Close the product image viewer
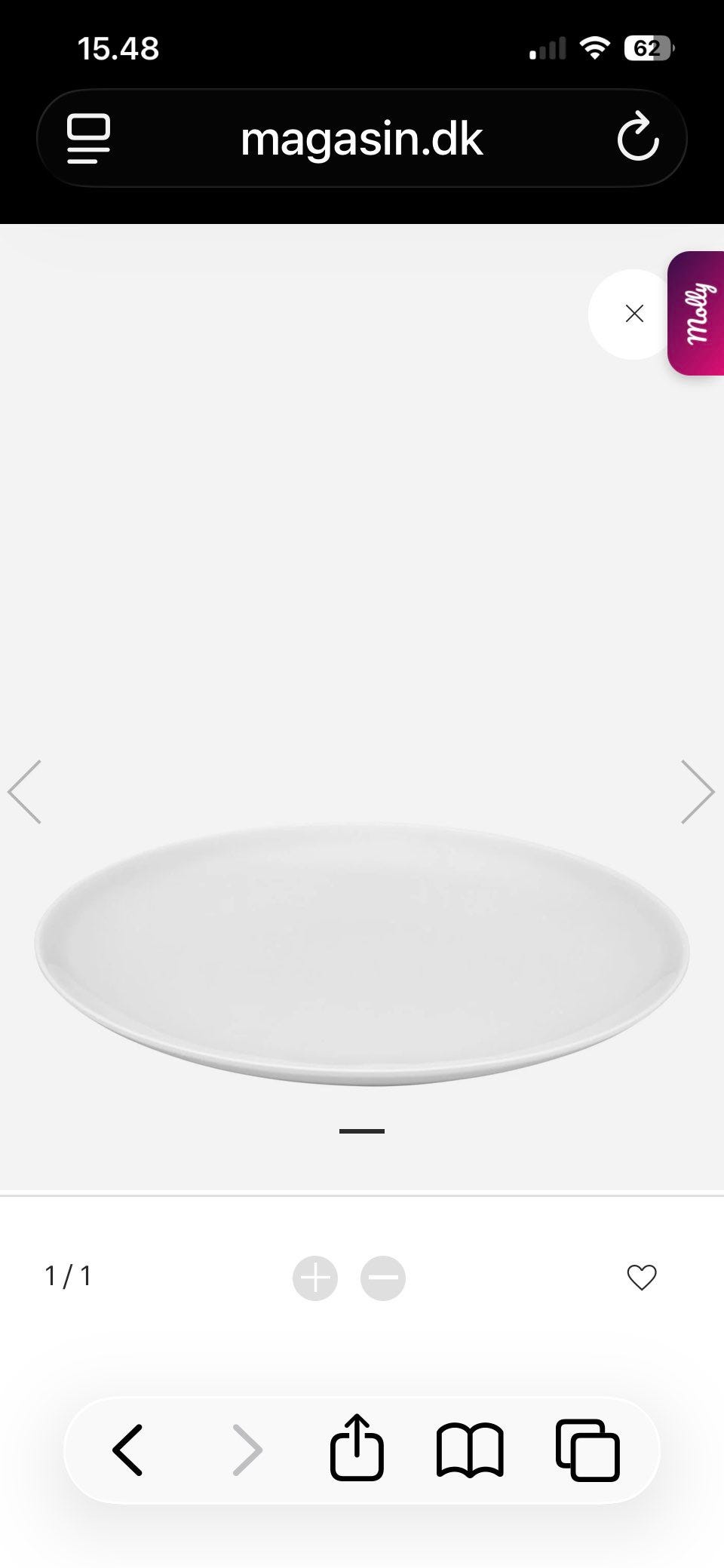Screen dimensions: 724x1568 [x=633, y=314]
